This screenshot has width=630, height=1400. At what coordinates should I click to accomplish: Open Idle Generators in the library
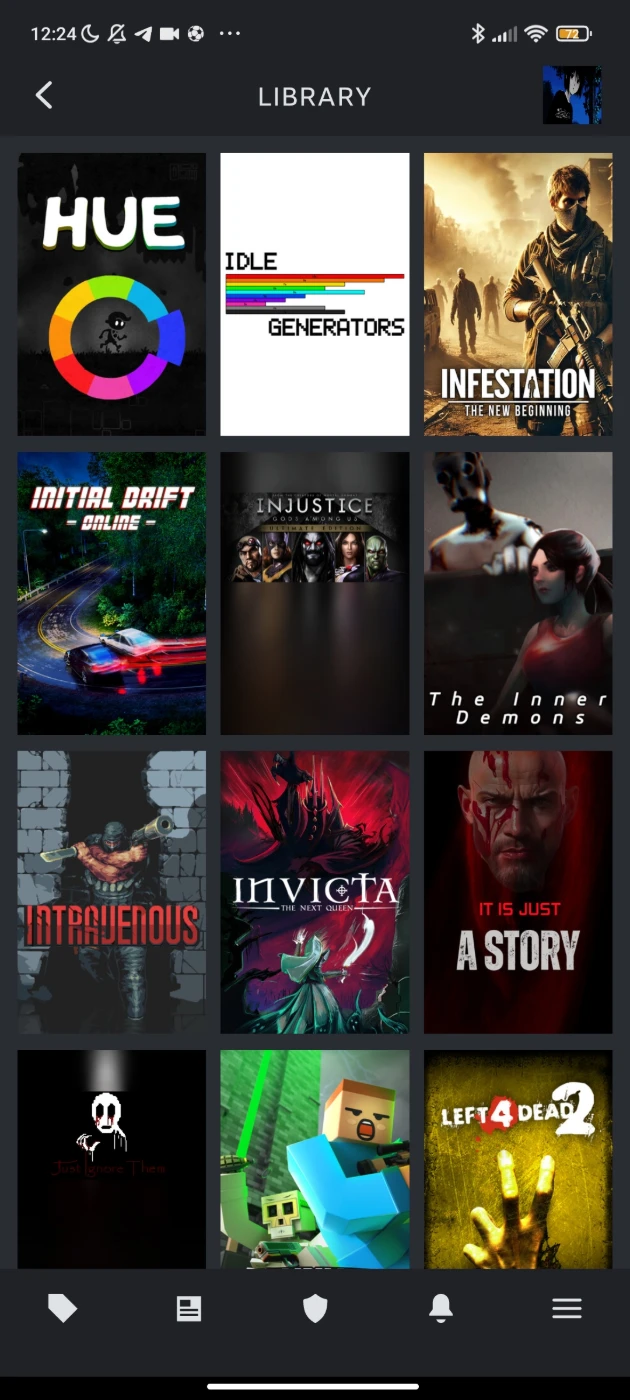click(x=315, y=294)
